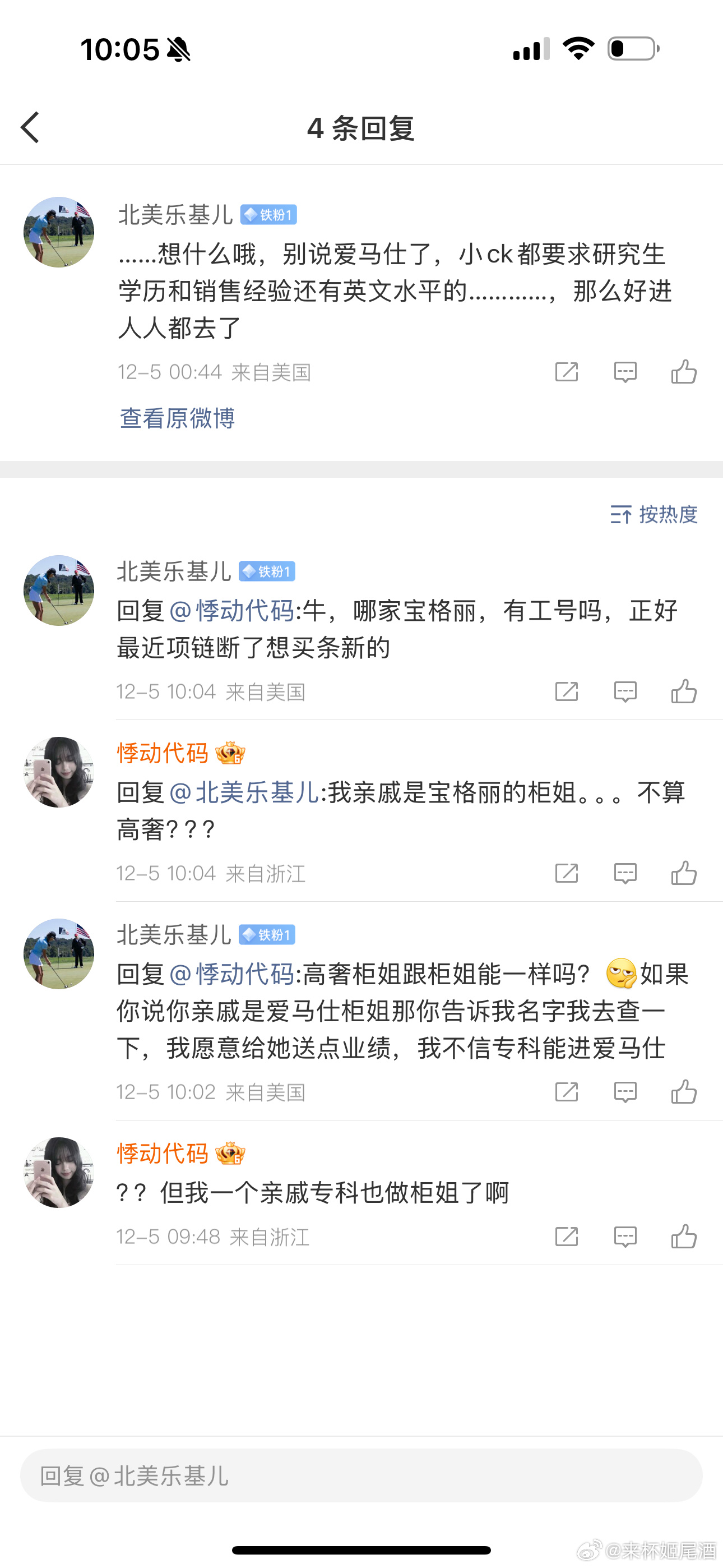Repost the reply about 宝格丽的柜姐
This screenshot has width=723, height=1568.
pos(566,874)
